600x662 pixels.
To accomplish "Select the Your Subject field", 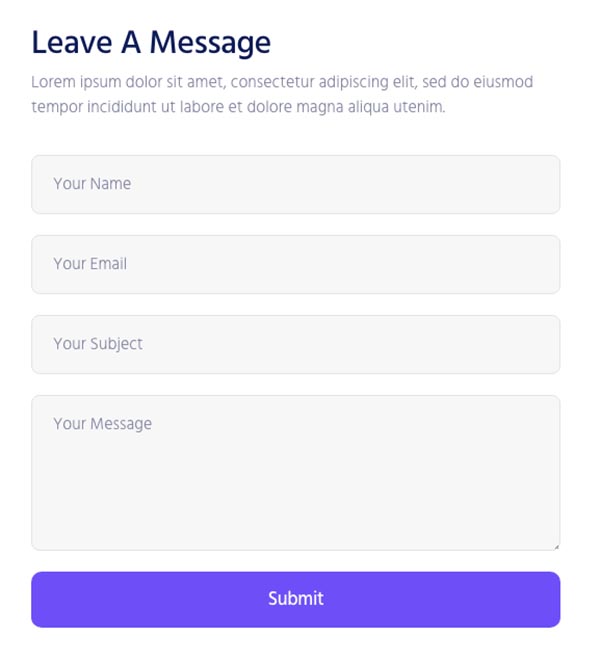I will click(295, 344).
